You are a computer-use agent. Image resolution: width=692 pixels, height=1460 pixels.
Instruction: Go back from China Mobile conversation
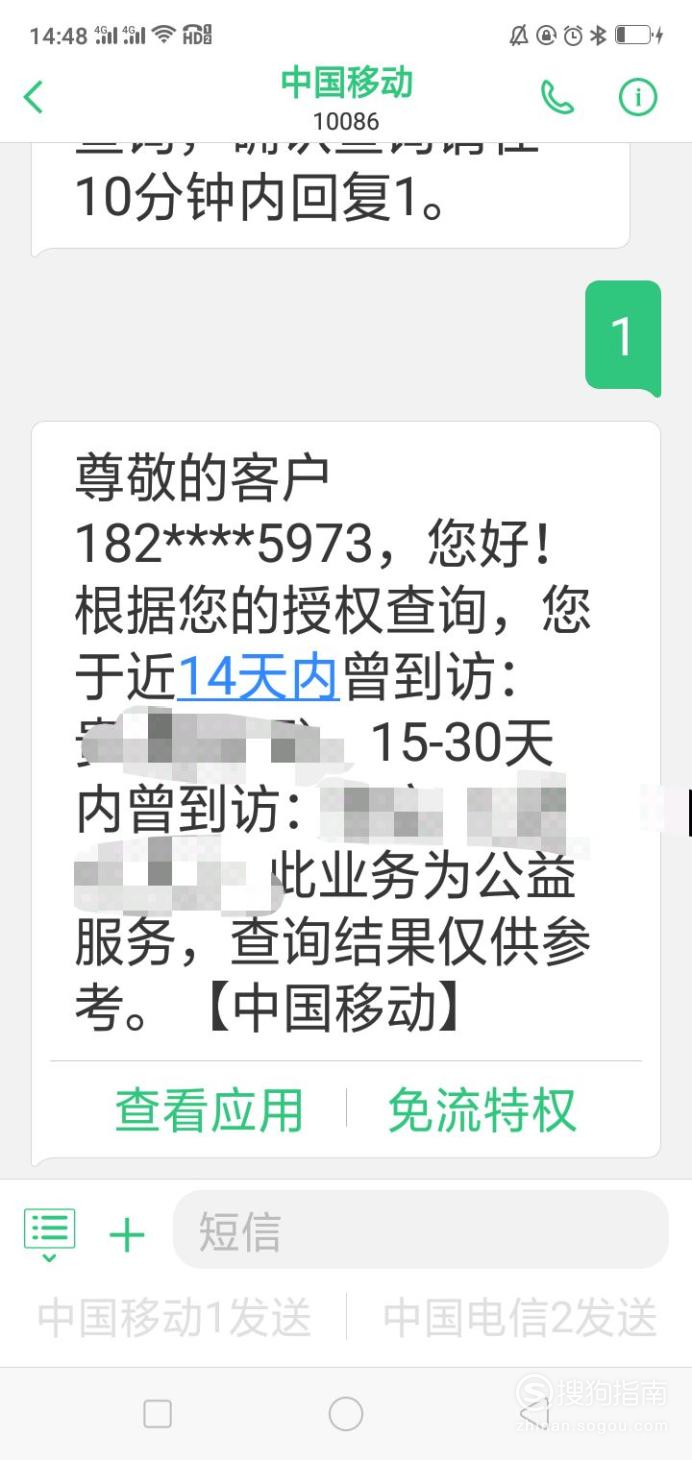point(34,98)
